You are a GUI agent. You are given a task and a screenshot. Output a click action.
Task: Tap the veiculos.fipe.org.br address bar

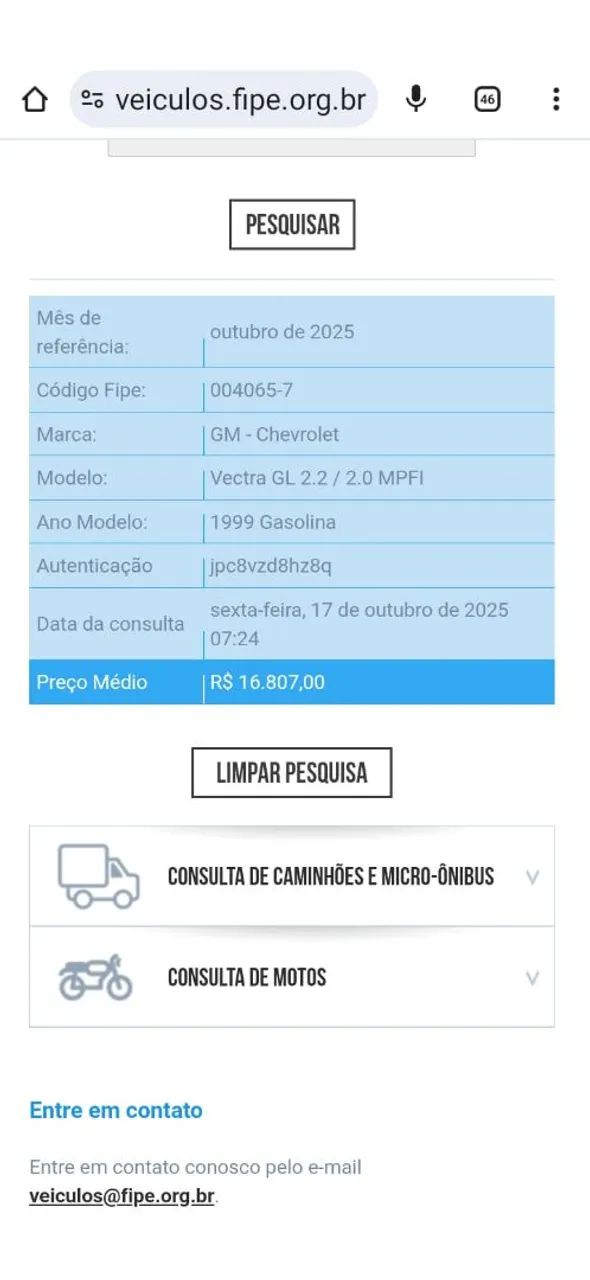(224, 99)
